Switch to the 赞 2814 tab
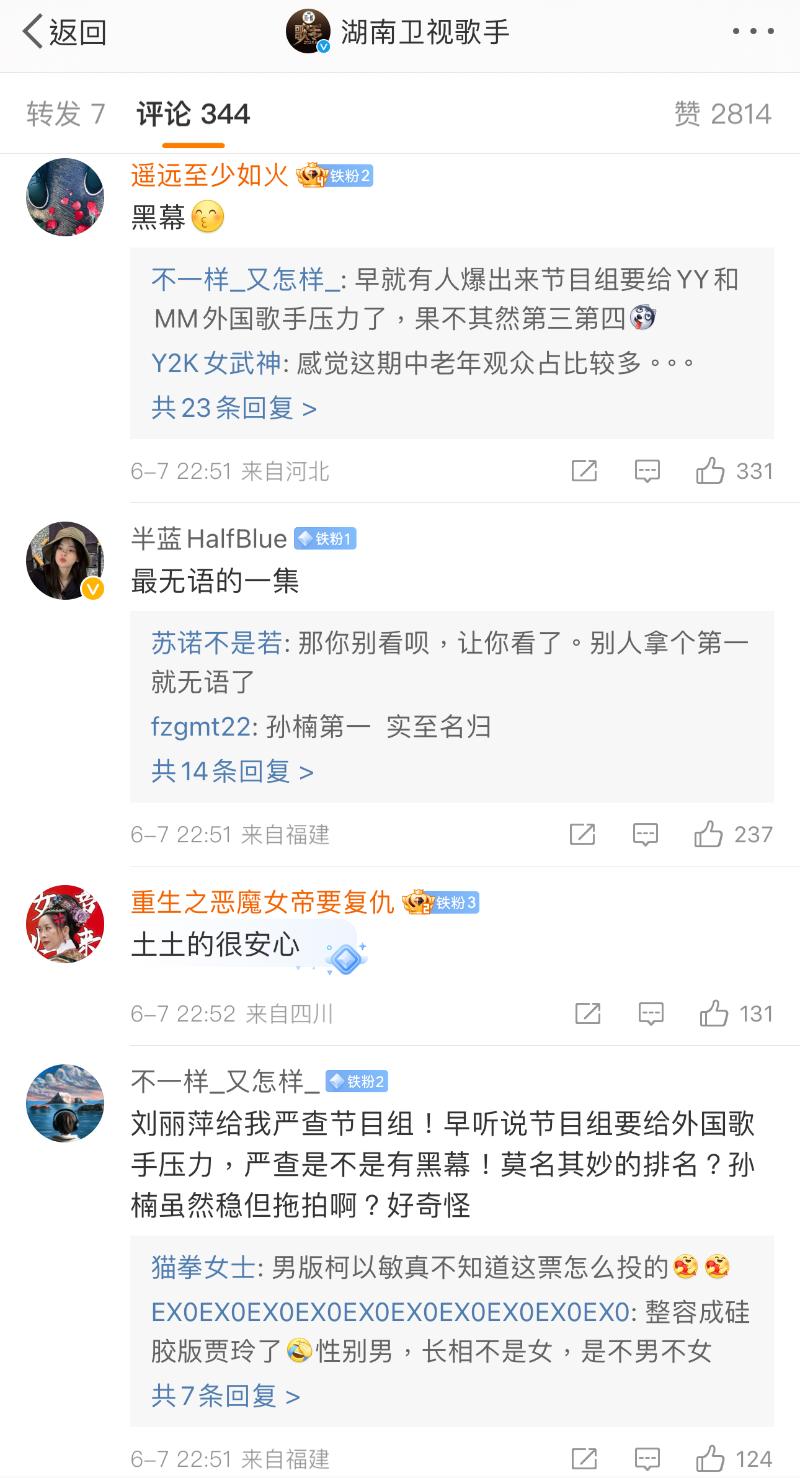Screen dimensions: 800x1478 722,114
